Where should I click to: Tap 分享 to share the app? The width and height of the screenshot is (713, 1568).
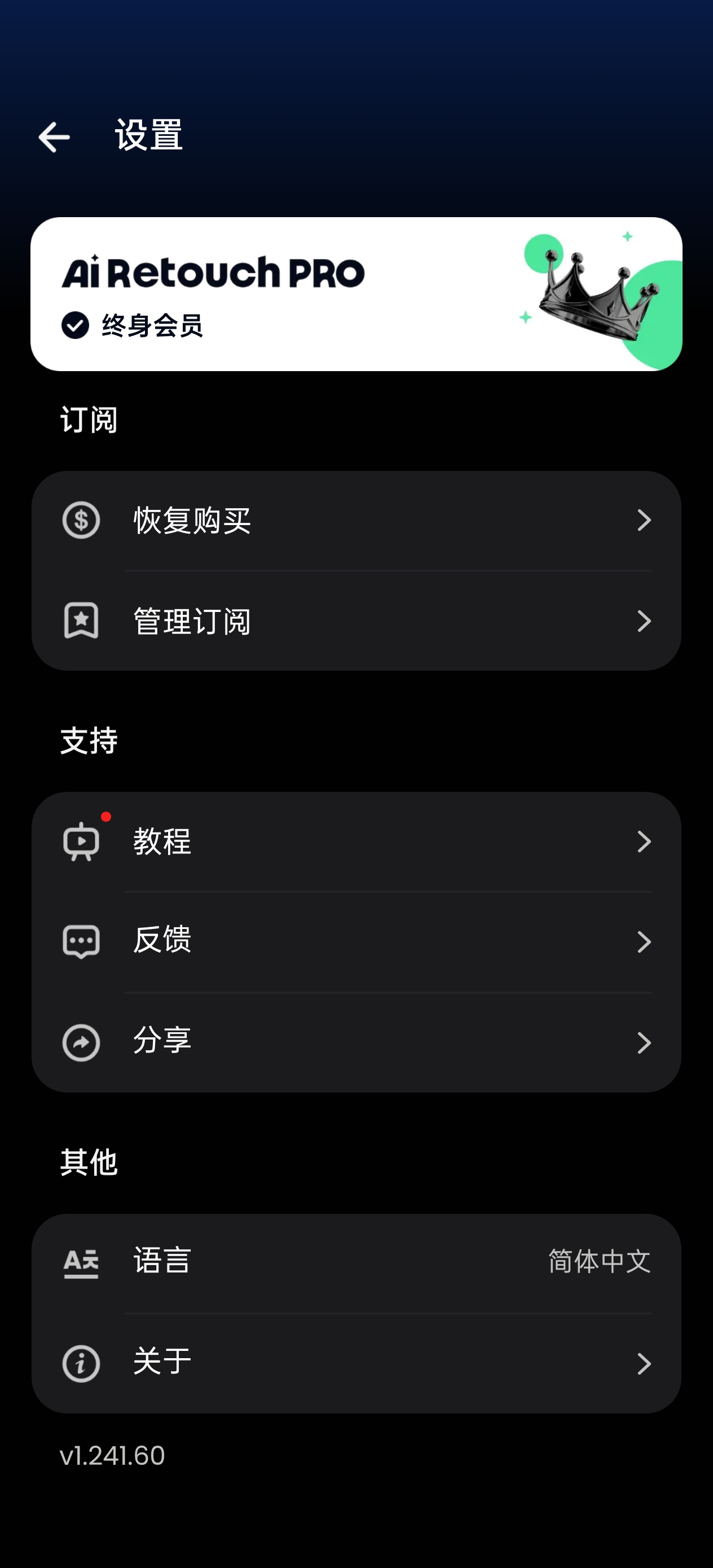(x=356, y=1042)
